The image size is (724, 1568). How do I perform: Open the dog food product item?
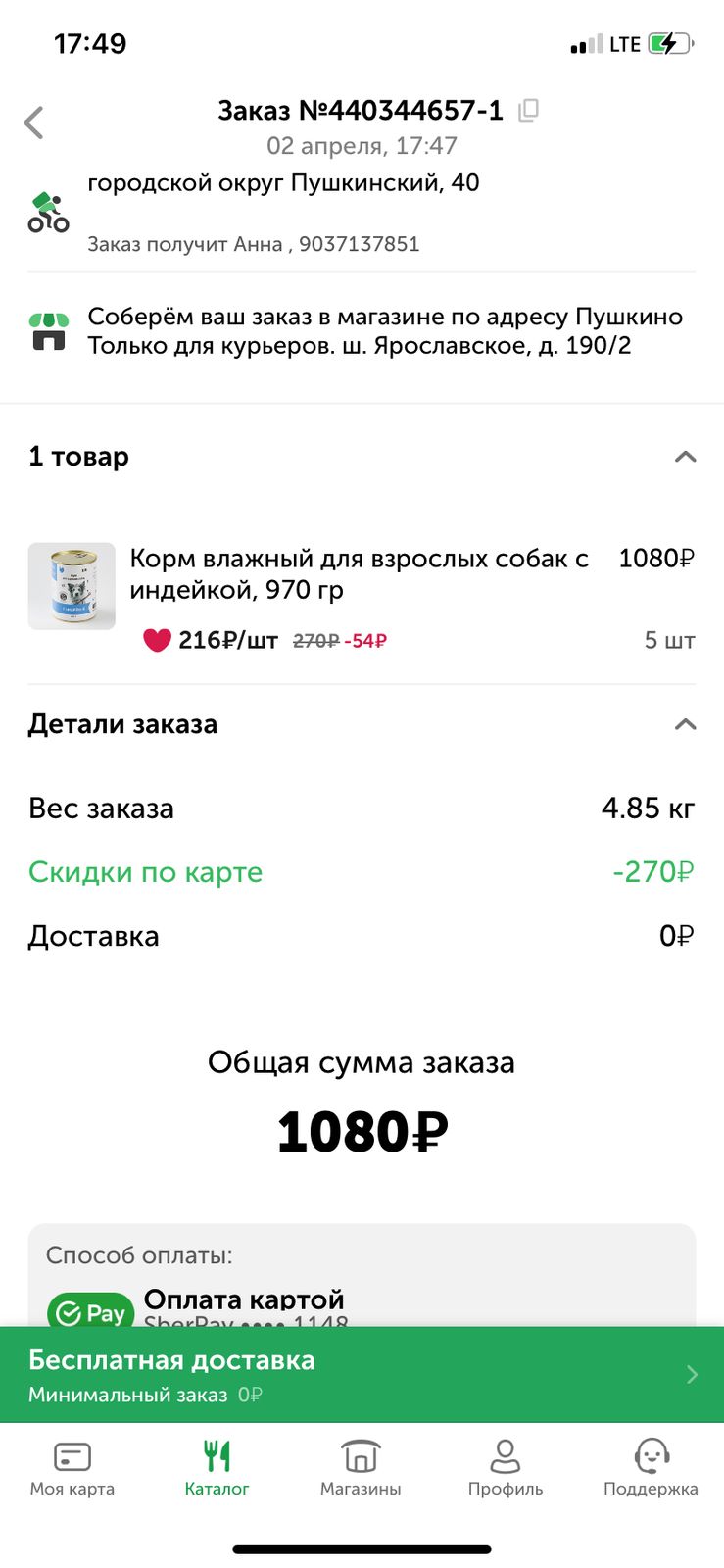coord(359,574)
